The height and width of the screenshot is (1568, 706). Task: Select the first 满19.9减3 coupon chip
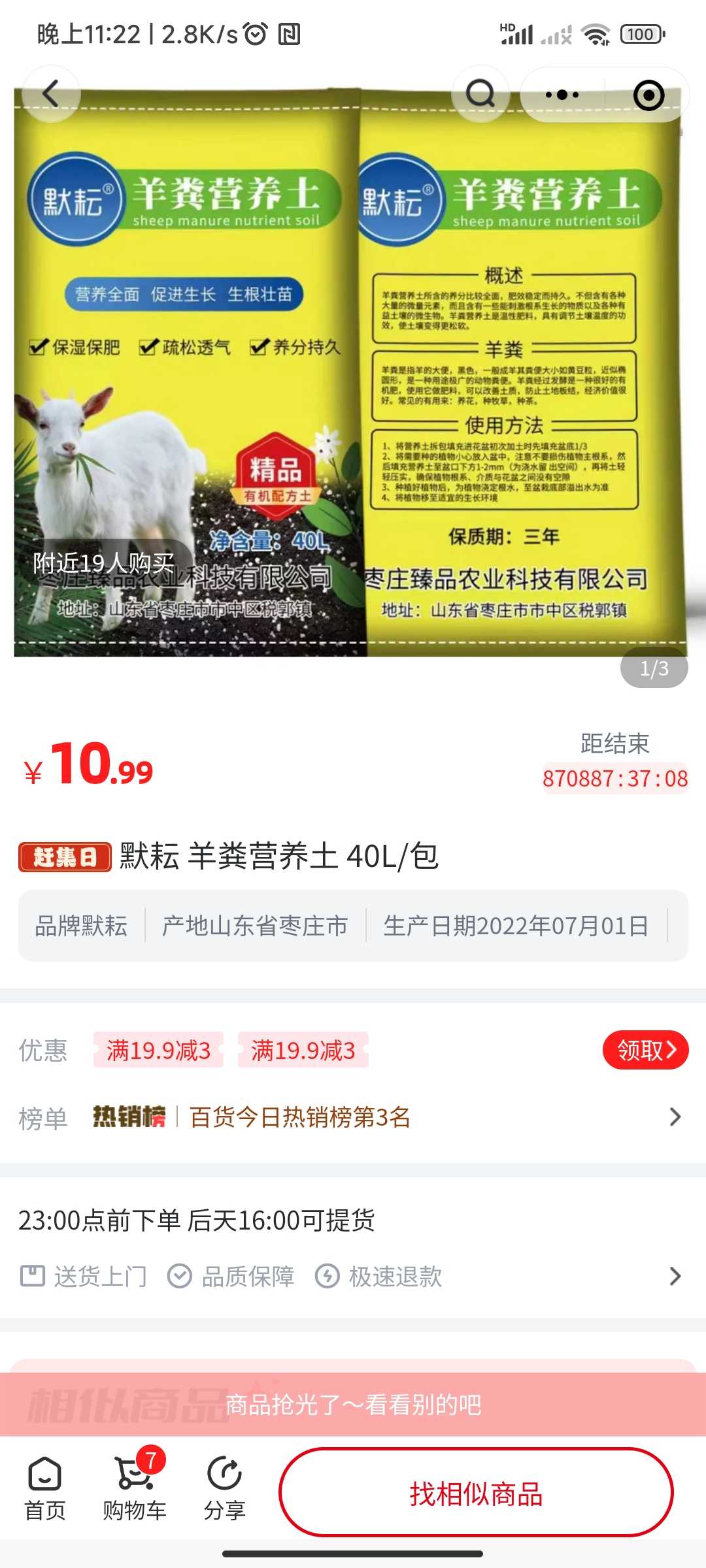tap(158, 1050)
